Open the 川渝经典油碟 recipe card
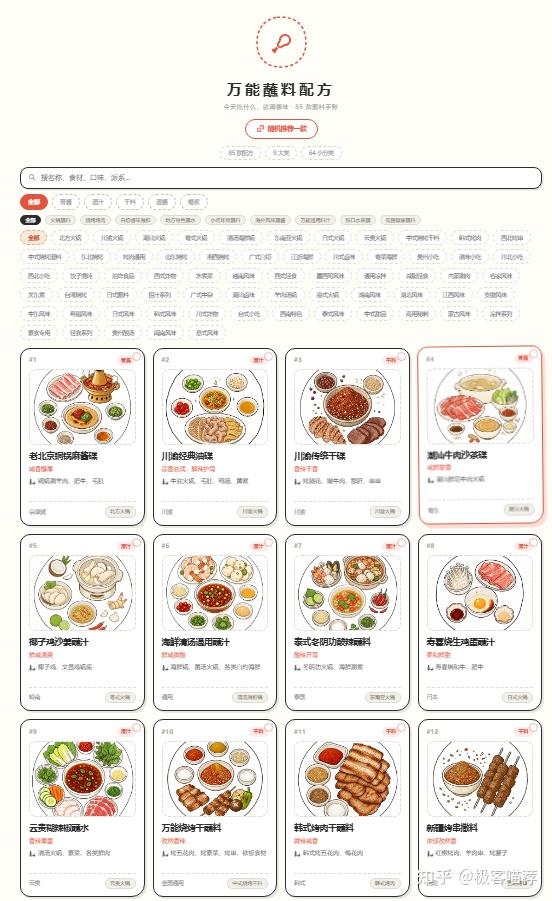 pyautogui.click(x=215, y=437)
